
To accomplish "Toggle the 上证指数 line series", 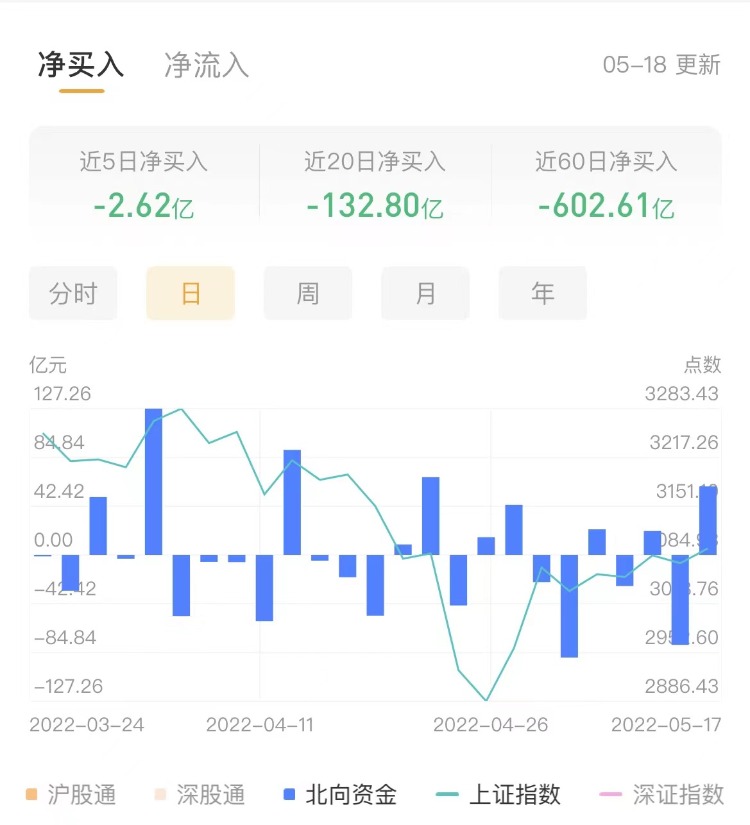I will click(x=500, y=795).
